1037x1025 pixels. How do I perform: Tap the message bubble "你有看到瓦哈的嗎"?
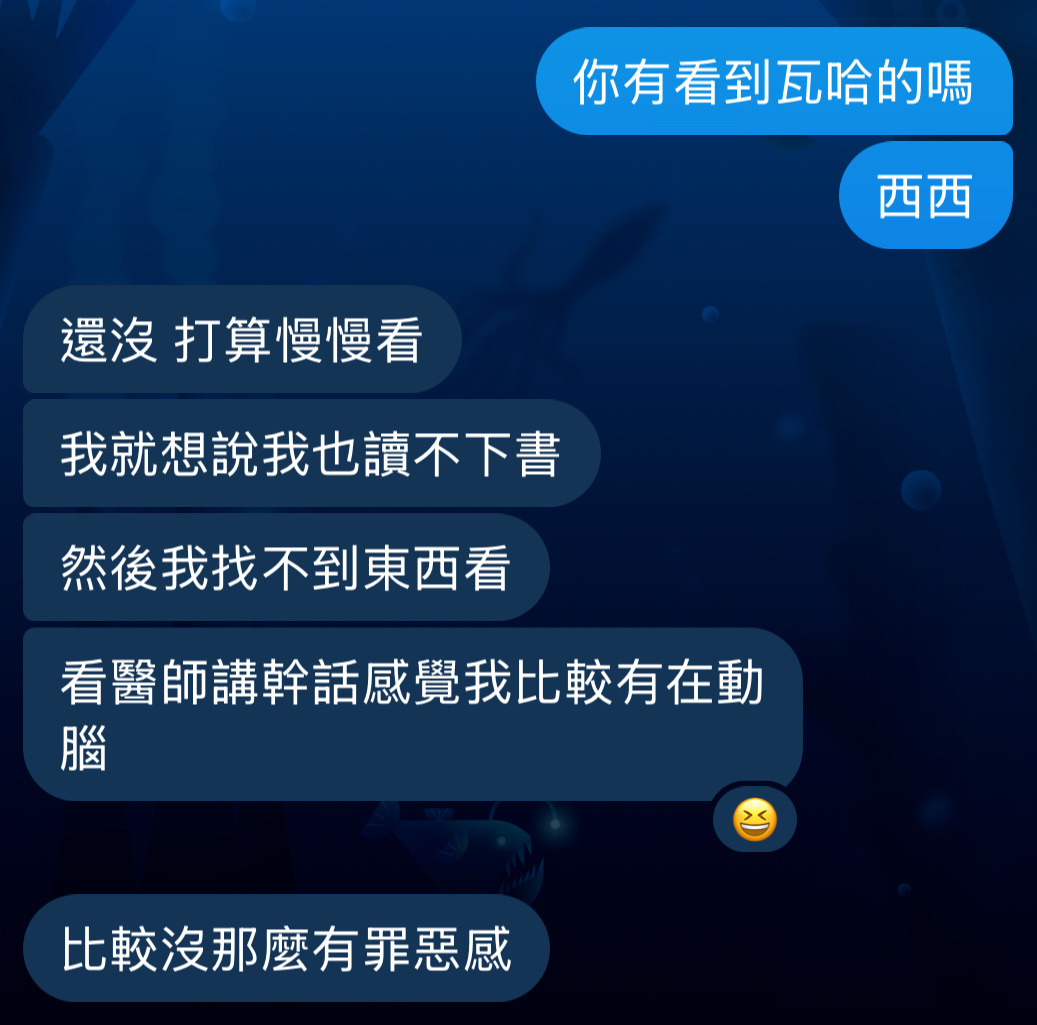point(773,82)
